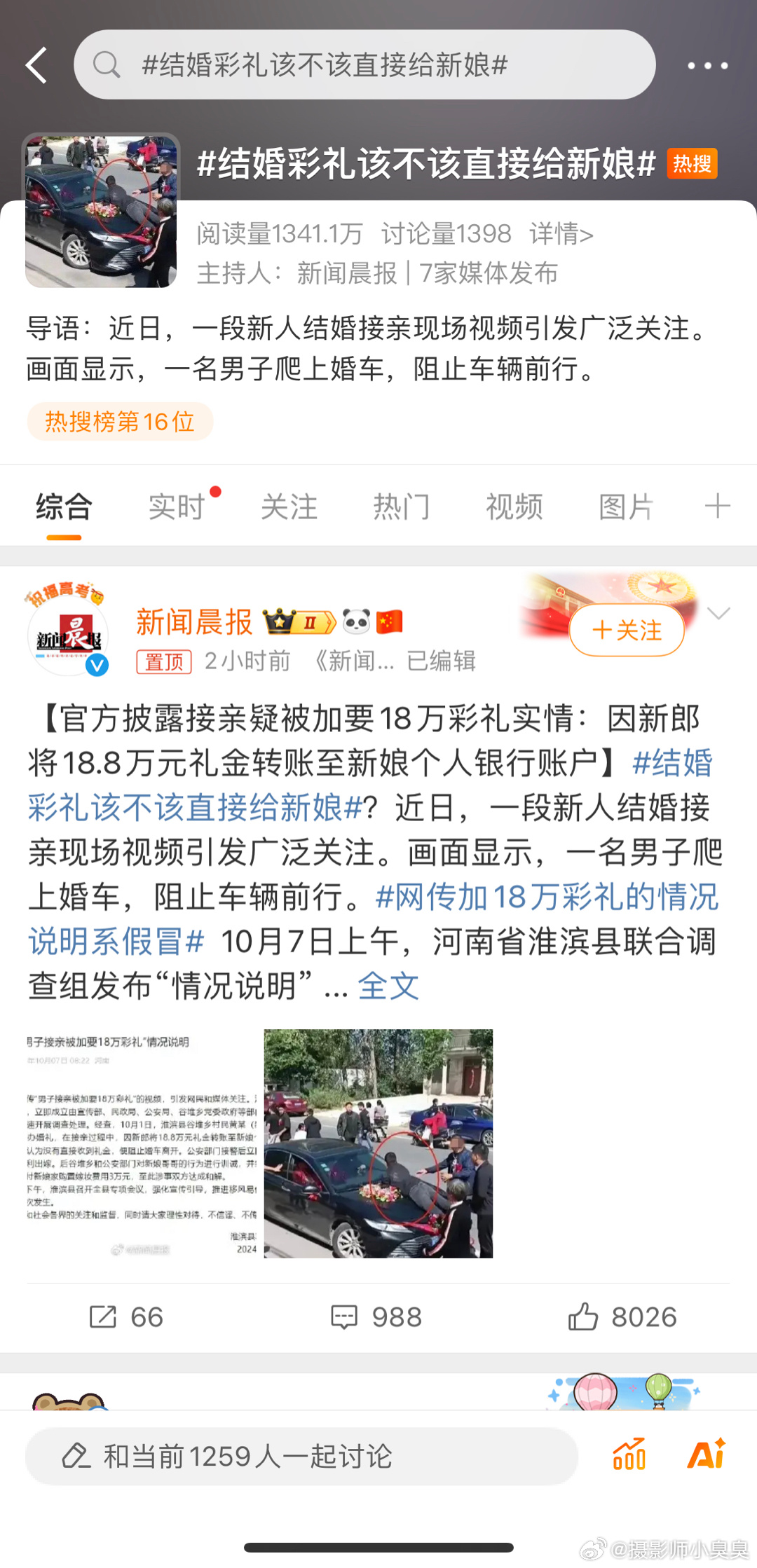
Task: Expand the full post via 全文
Action: click(388, 986)
